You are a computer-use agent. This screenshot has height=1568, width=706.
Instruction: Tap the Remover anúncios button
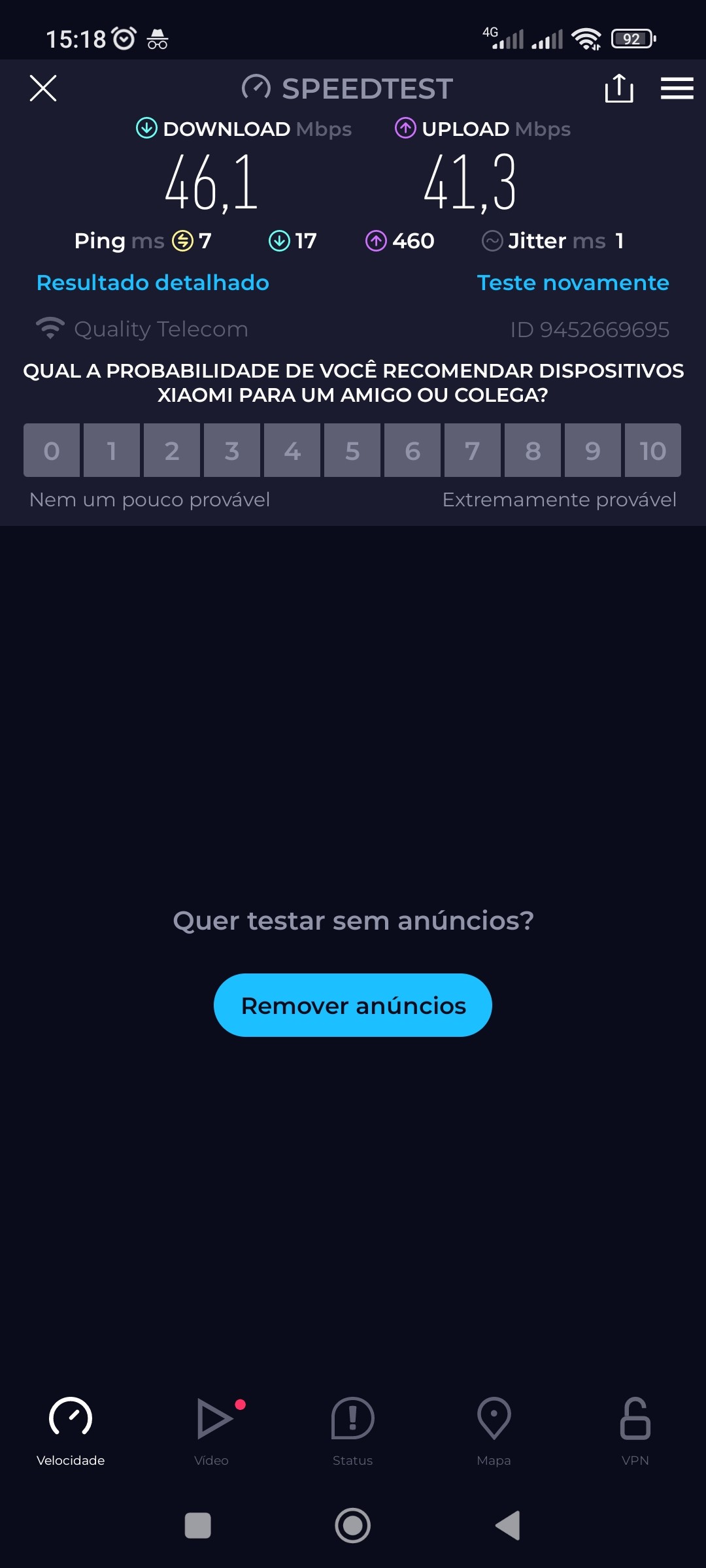pyautogui.click(x=353, y=1005)
